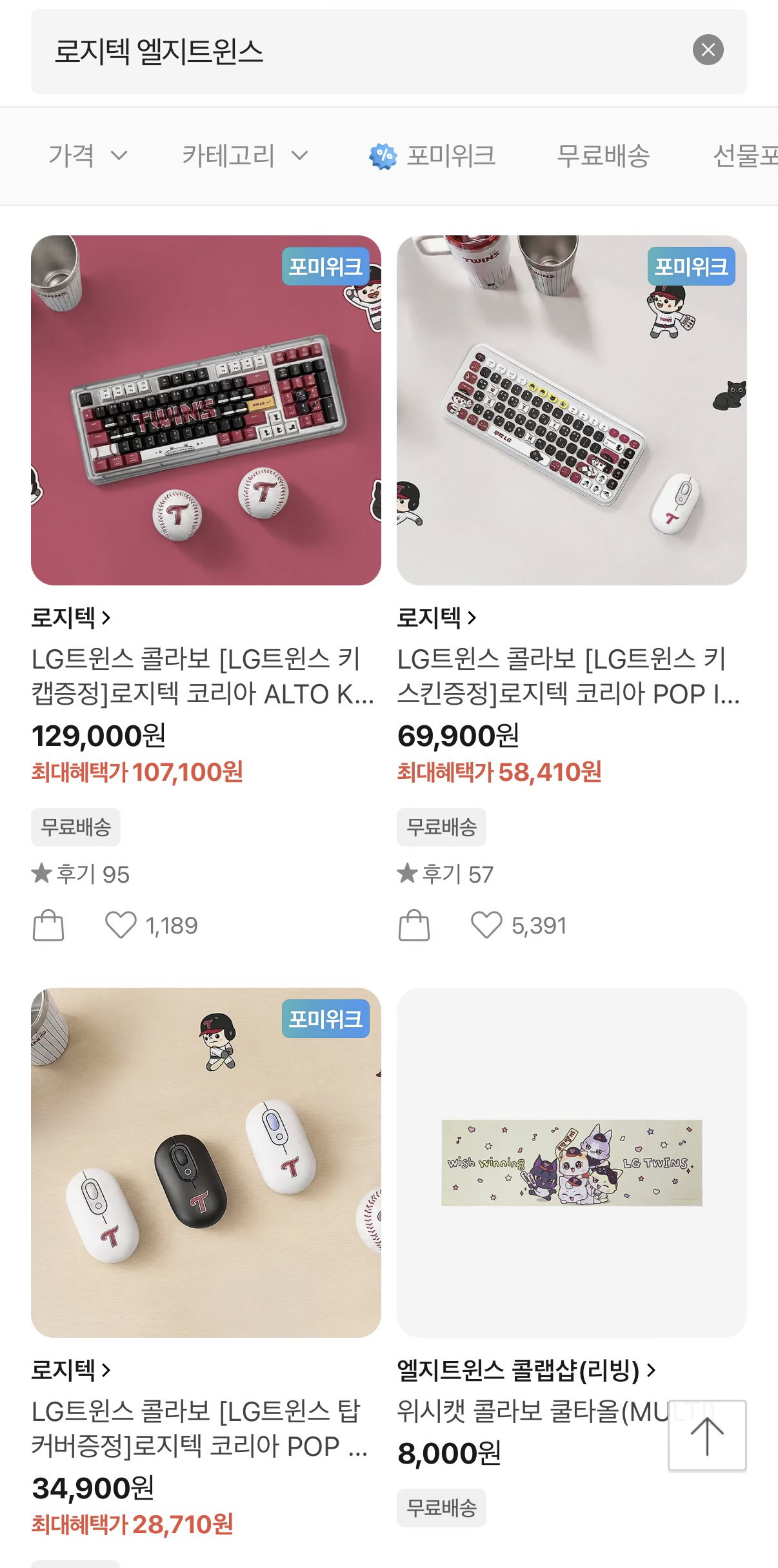The image size is (778, 1568).
Task: Add the 69,900원 POP set to cart
Action: pos(414,925)
